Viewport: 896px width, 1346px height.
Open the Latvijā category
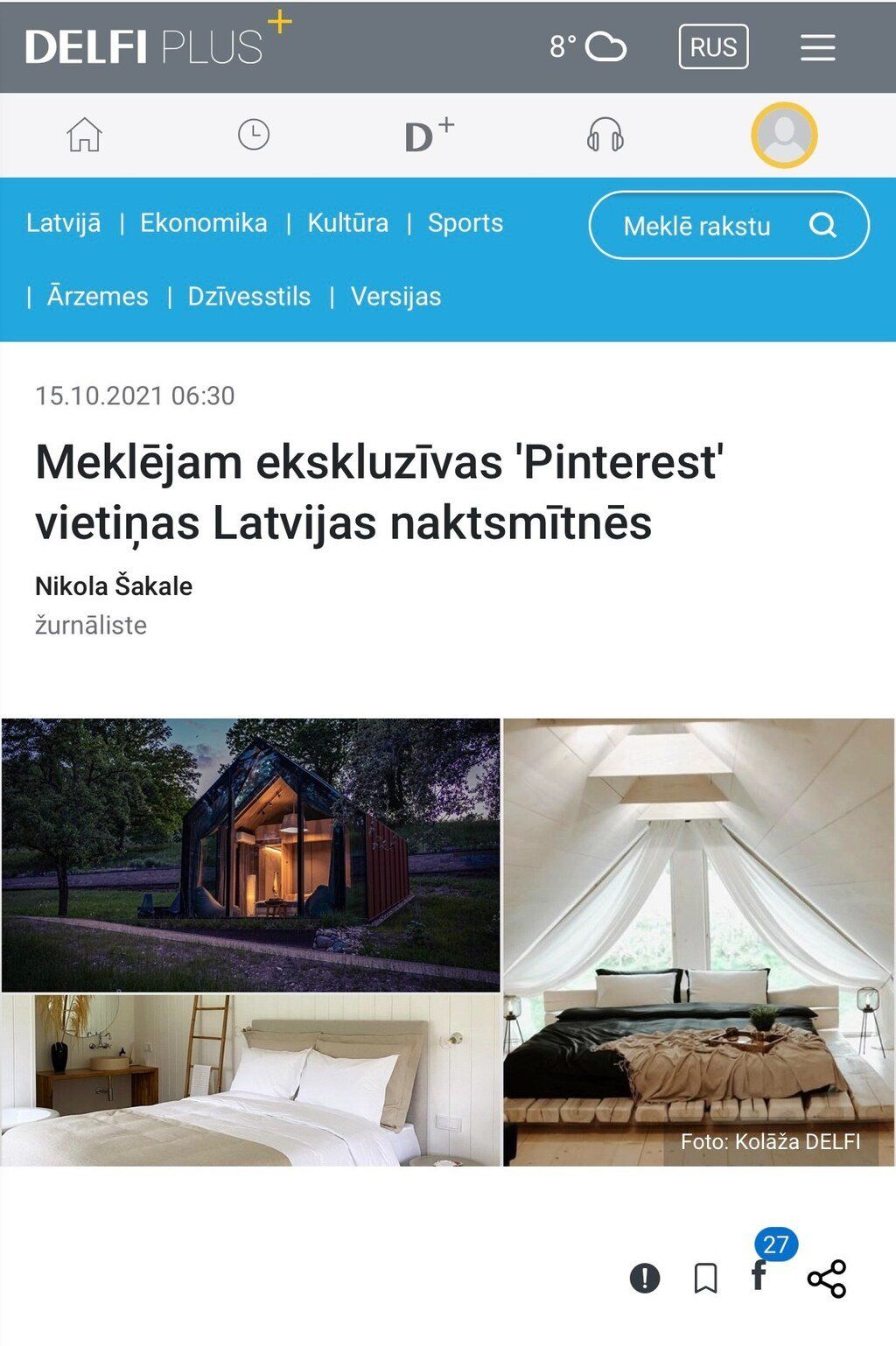pos(63,223)
